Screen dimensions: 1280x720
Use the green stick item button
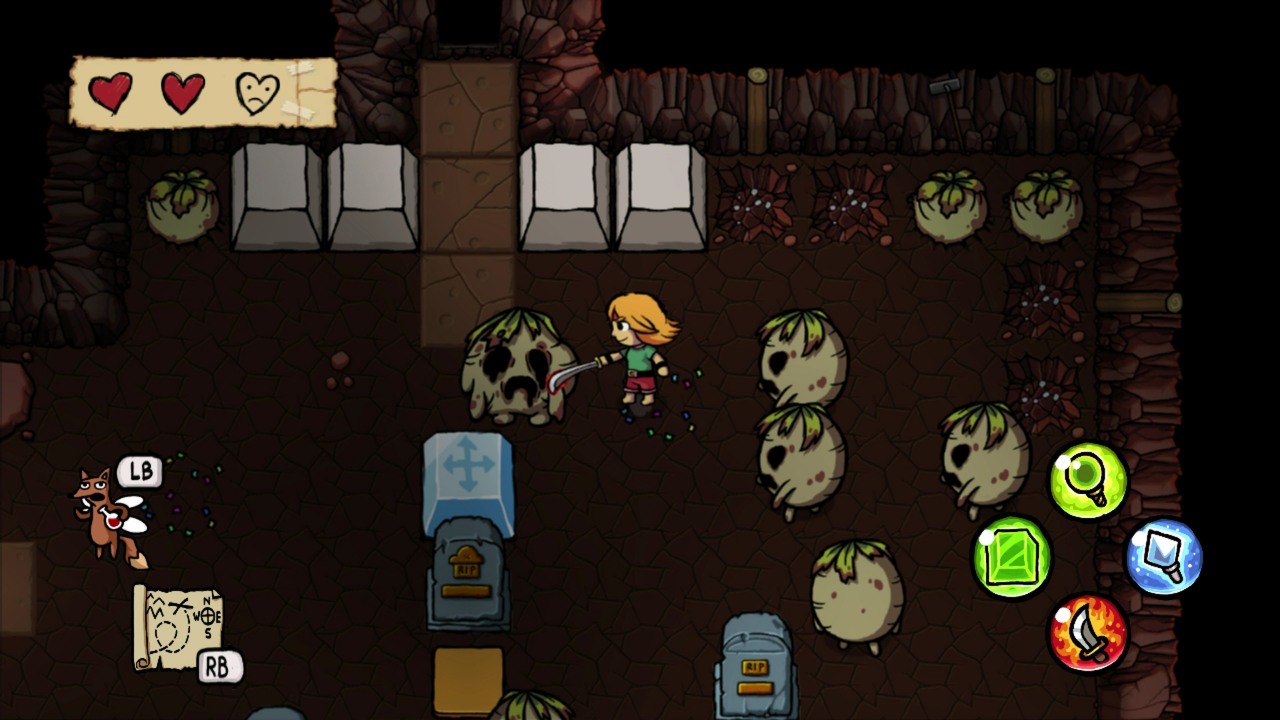pos(1088,482)
